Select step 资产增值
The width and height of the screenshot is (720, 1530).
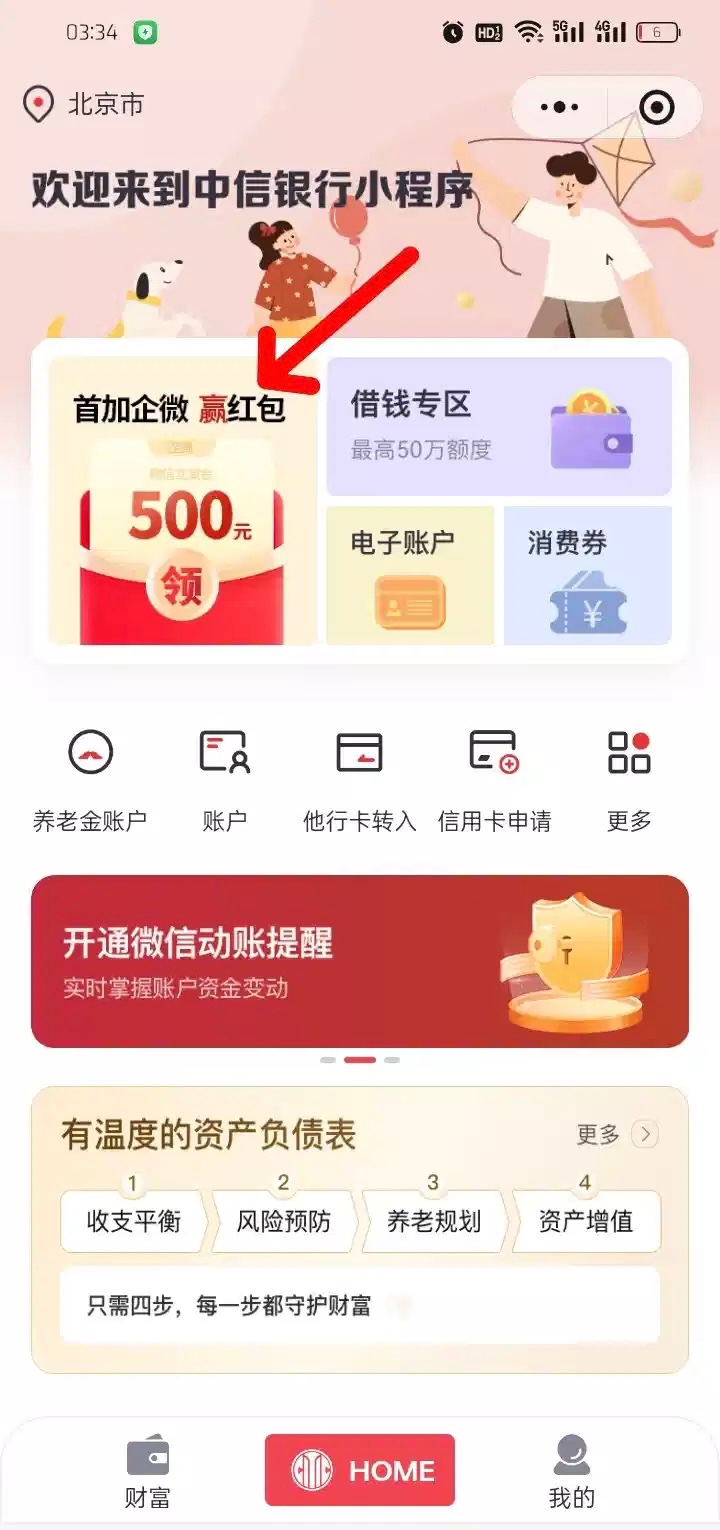tap(585, 1221)
